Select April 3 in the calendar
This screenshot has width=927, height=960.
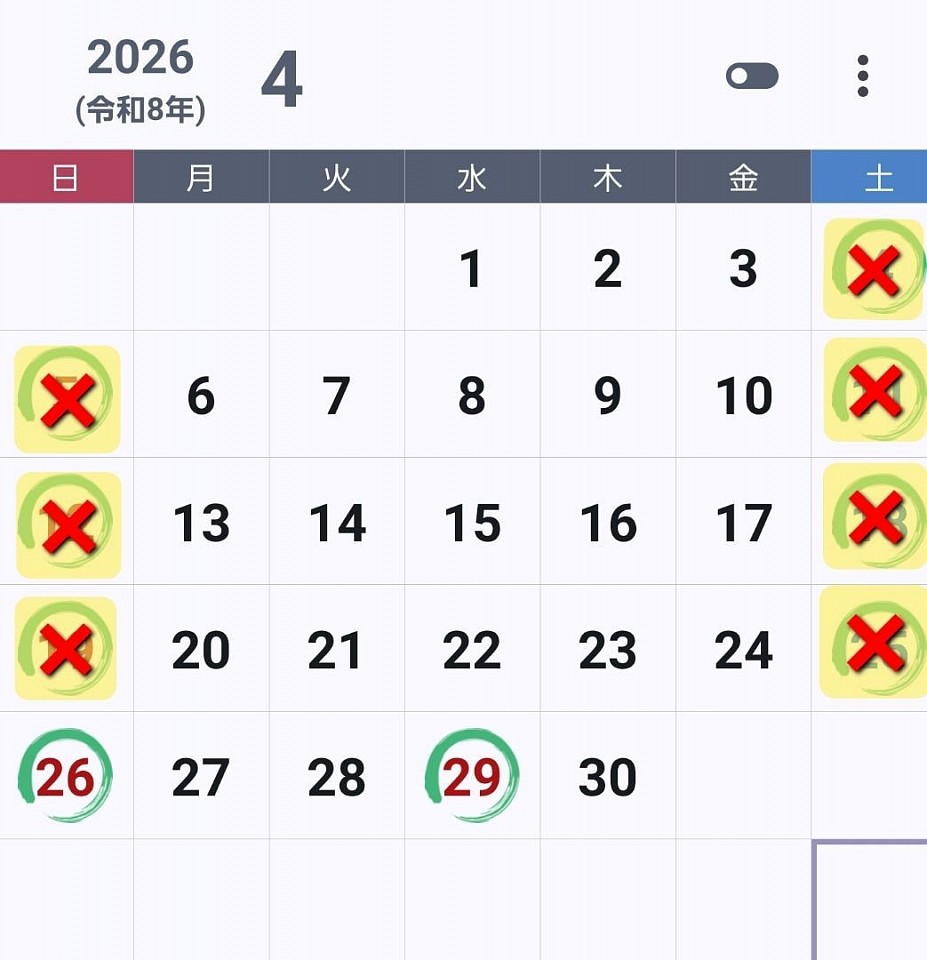[743, 269]
